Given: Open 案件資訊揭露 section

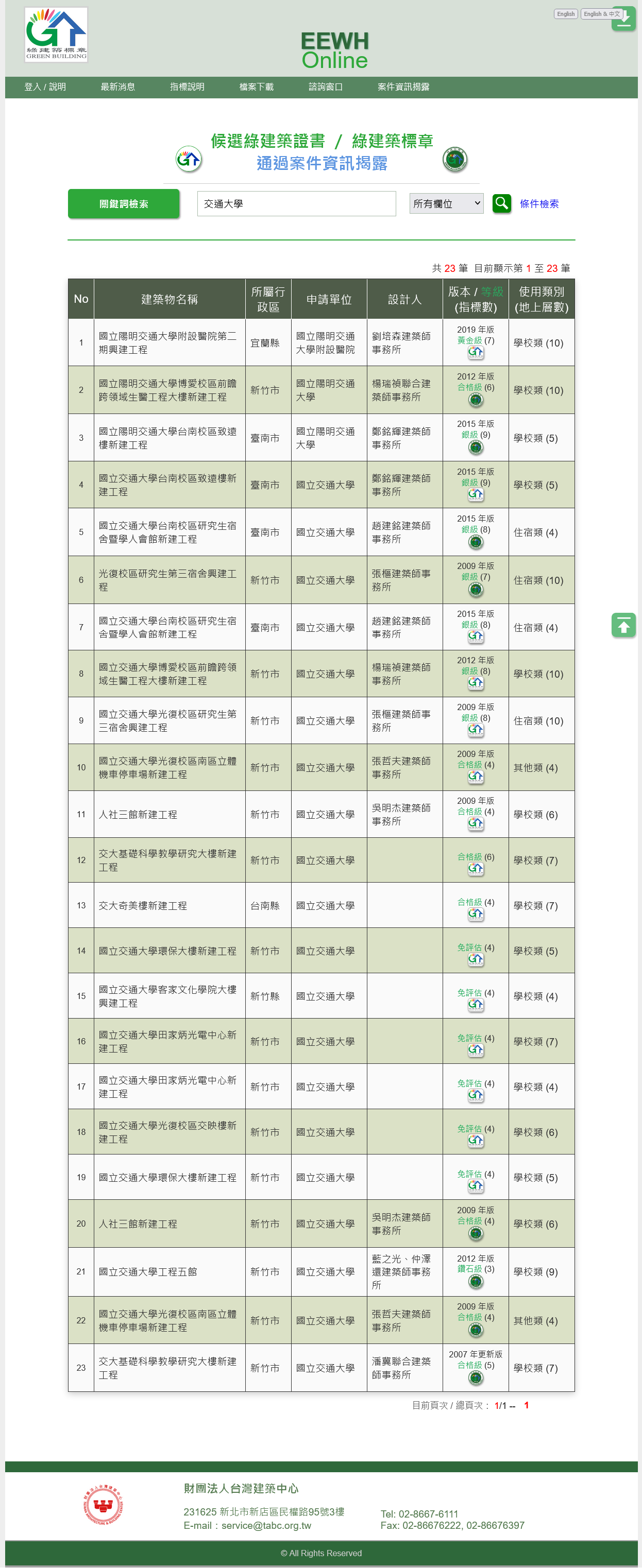Looking at the screenshot, I should pos(403,87).
